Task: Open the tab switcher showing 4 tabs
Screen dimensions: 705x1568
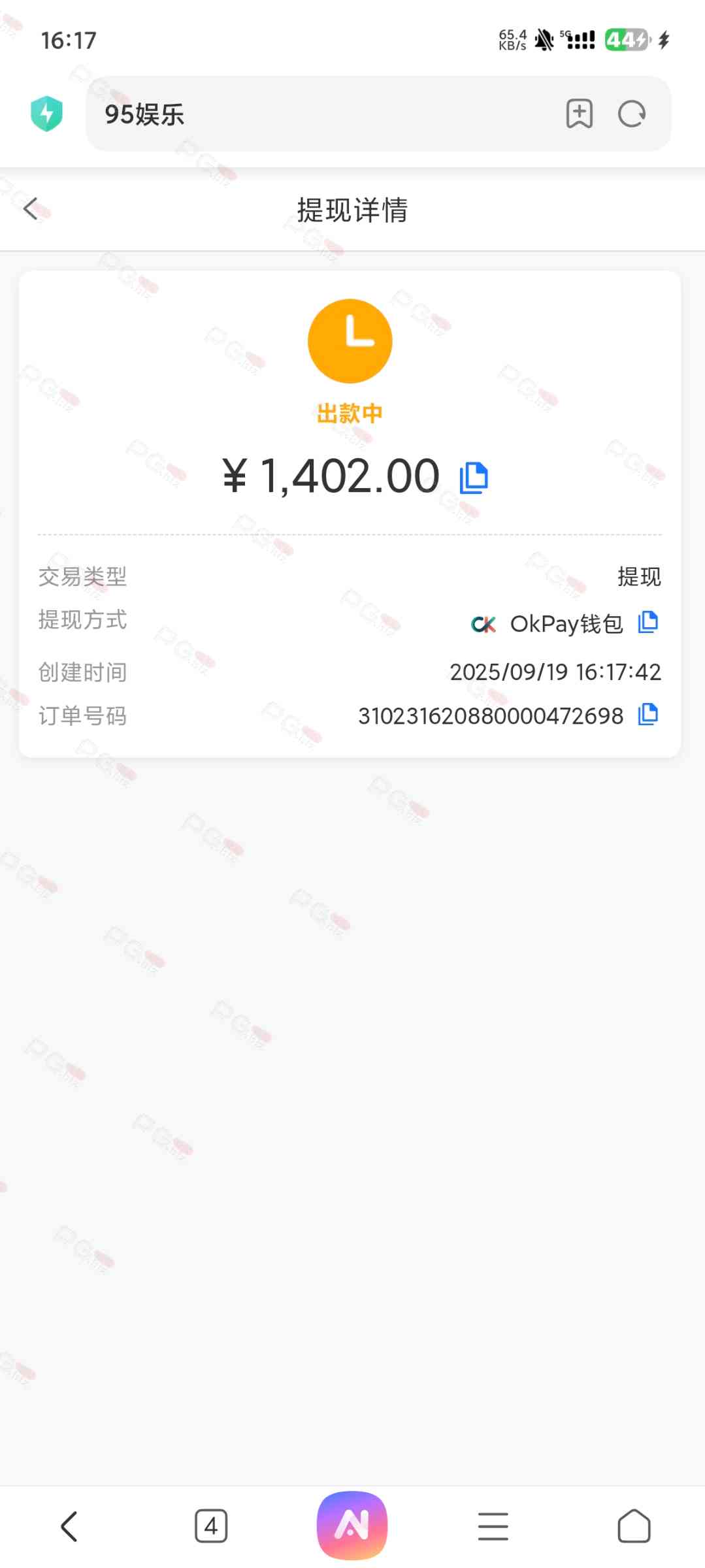Action: [211, 1526]
